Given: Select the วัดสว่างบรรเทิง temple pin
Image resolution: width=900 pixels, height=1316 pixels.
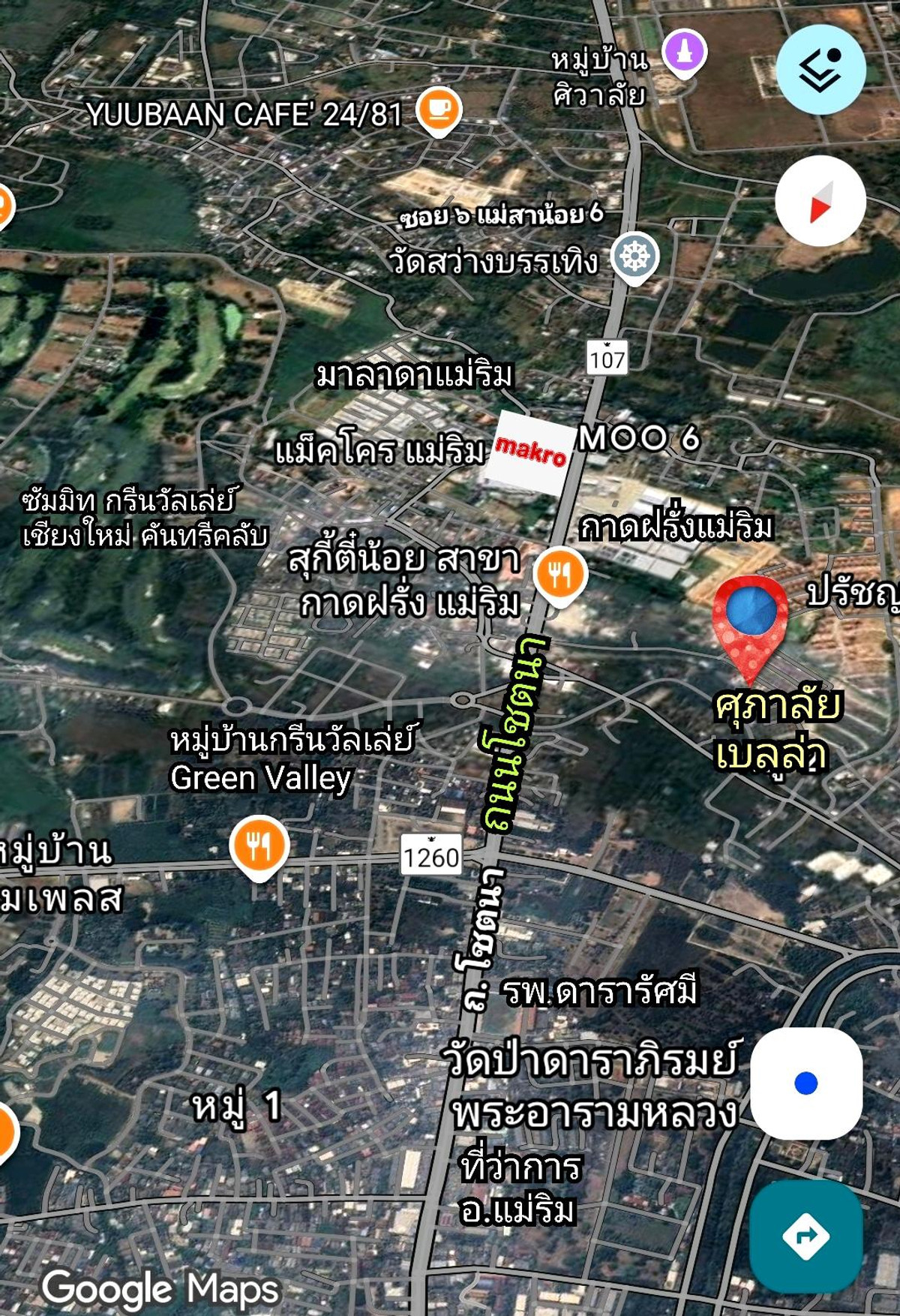Looking at the screenshot, I should click(634, 257).
